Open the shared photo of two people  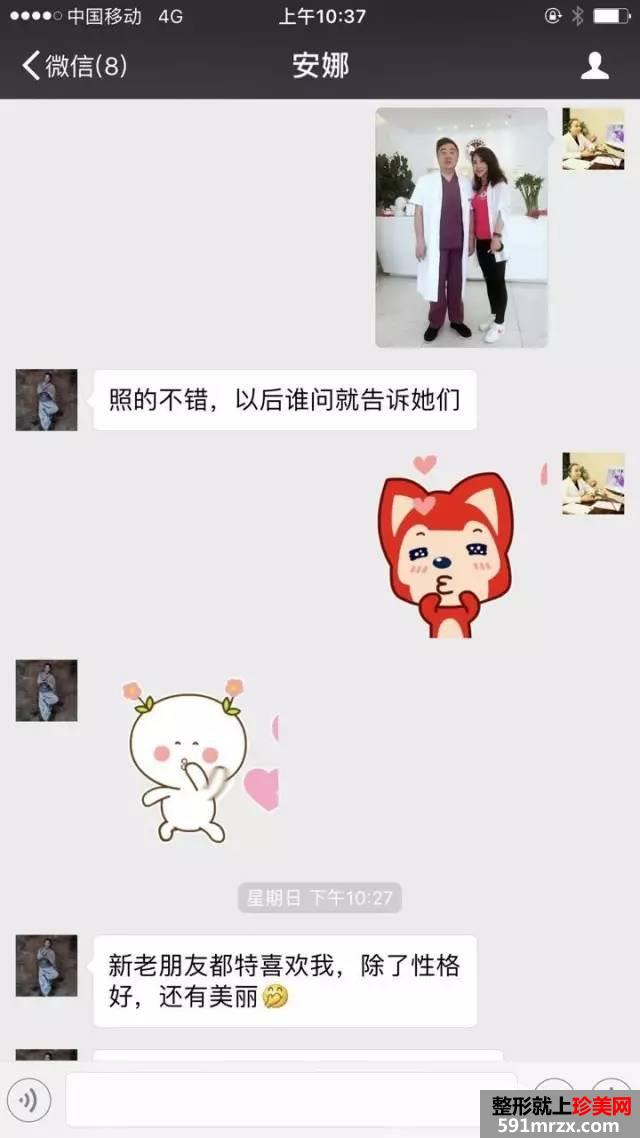point(461,228)
